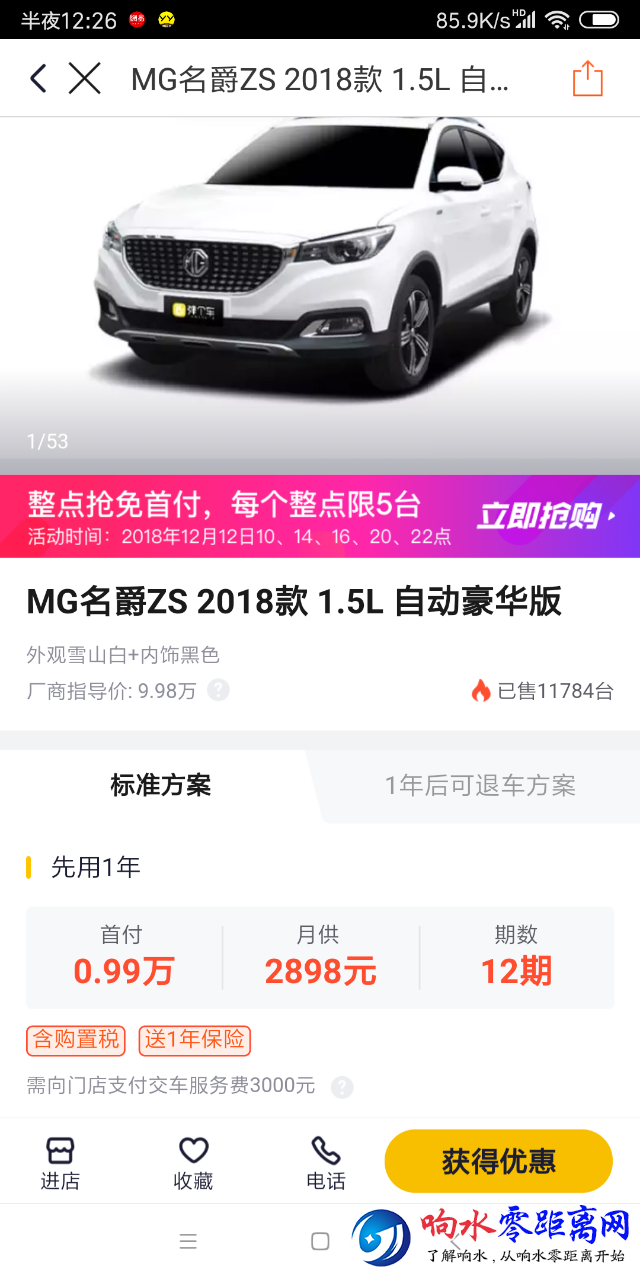Enter the dealer store via 进店

coord(60,1163)
